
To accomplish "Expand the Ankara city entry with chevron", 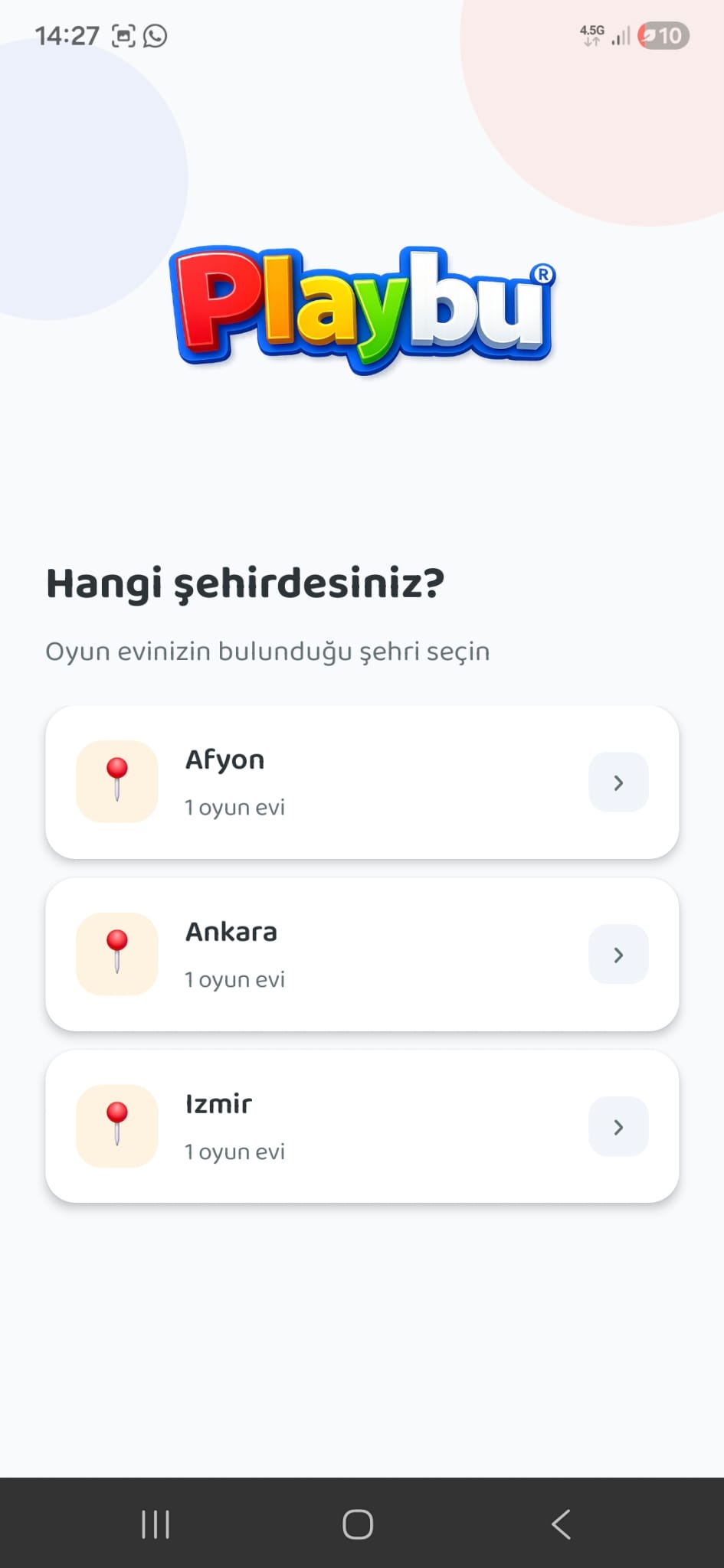I will pos(618,953).
